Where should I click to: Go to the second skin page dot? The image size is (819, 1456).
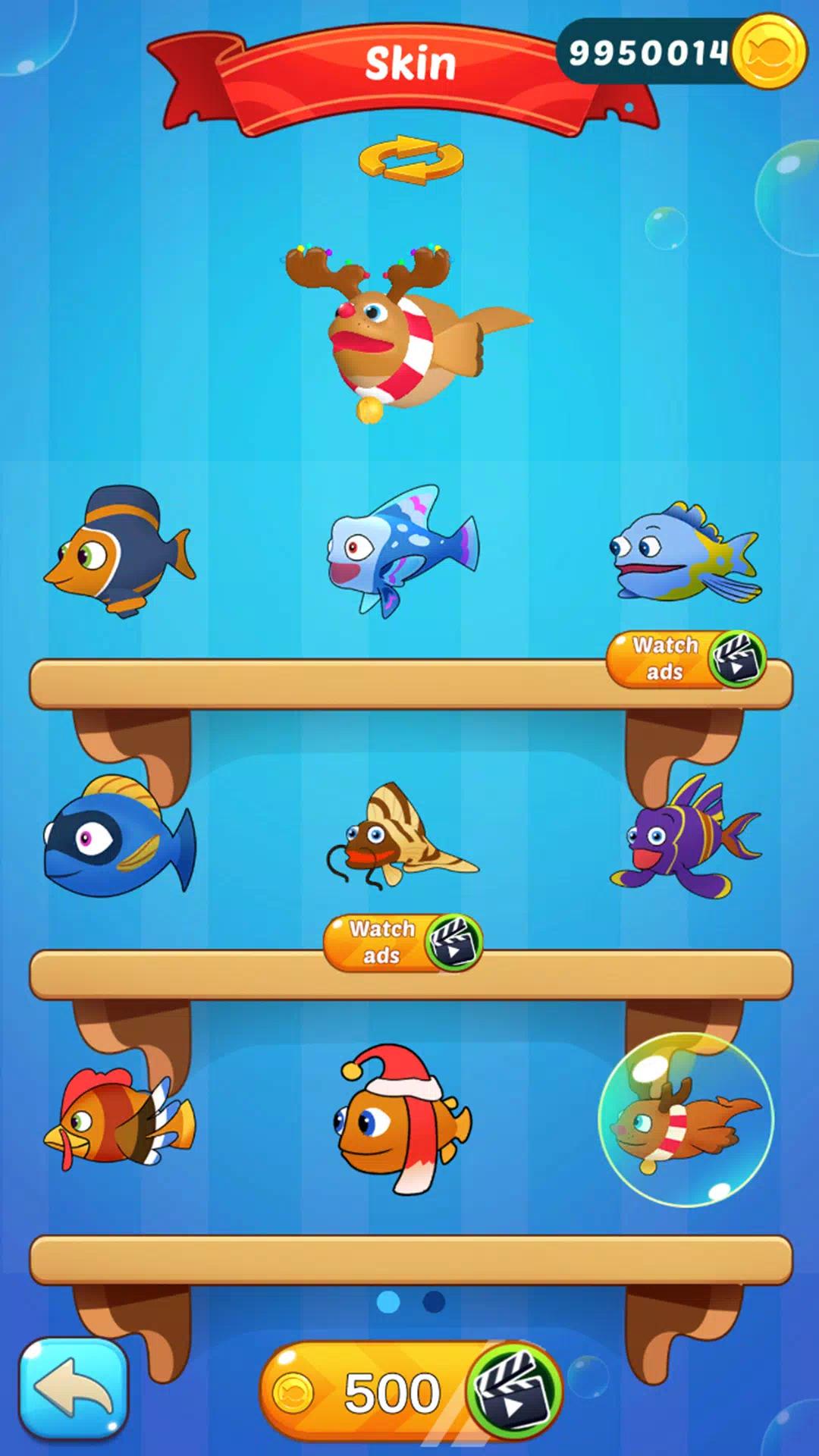pos(434,1302)
